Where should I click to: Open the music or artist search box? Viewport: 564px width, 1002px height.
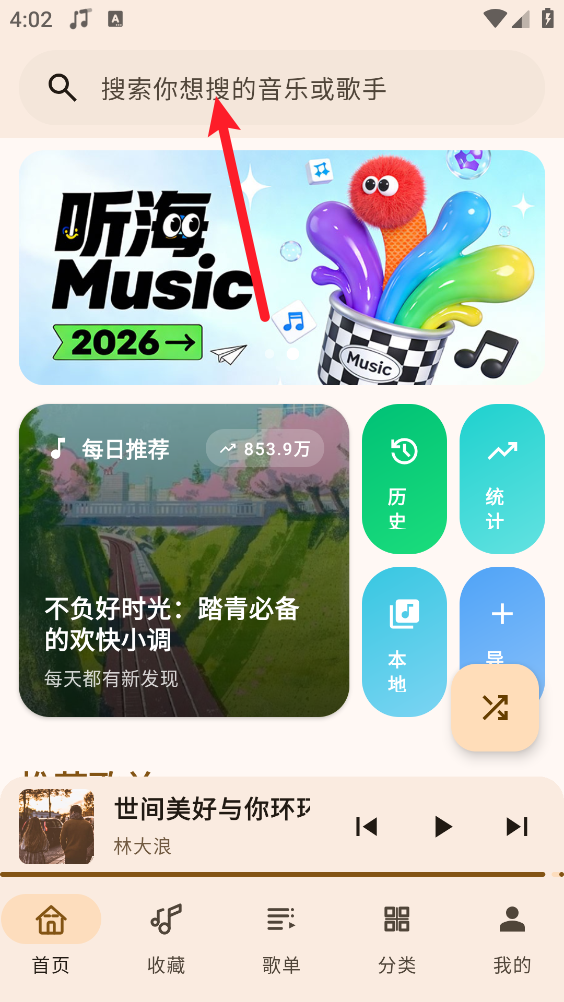pos(282,88)
